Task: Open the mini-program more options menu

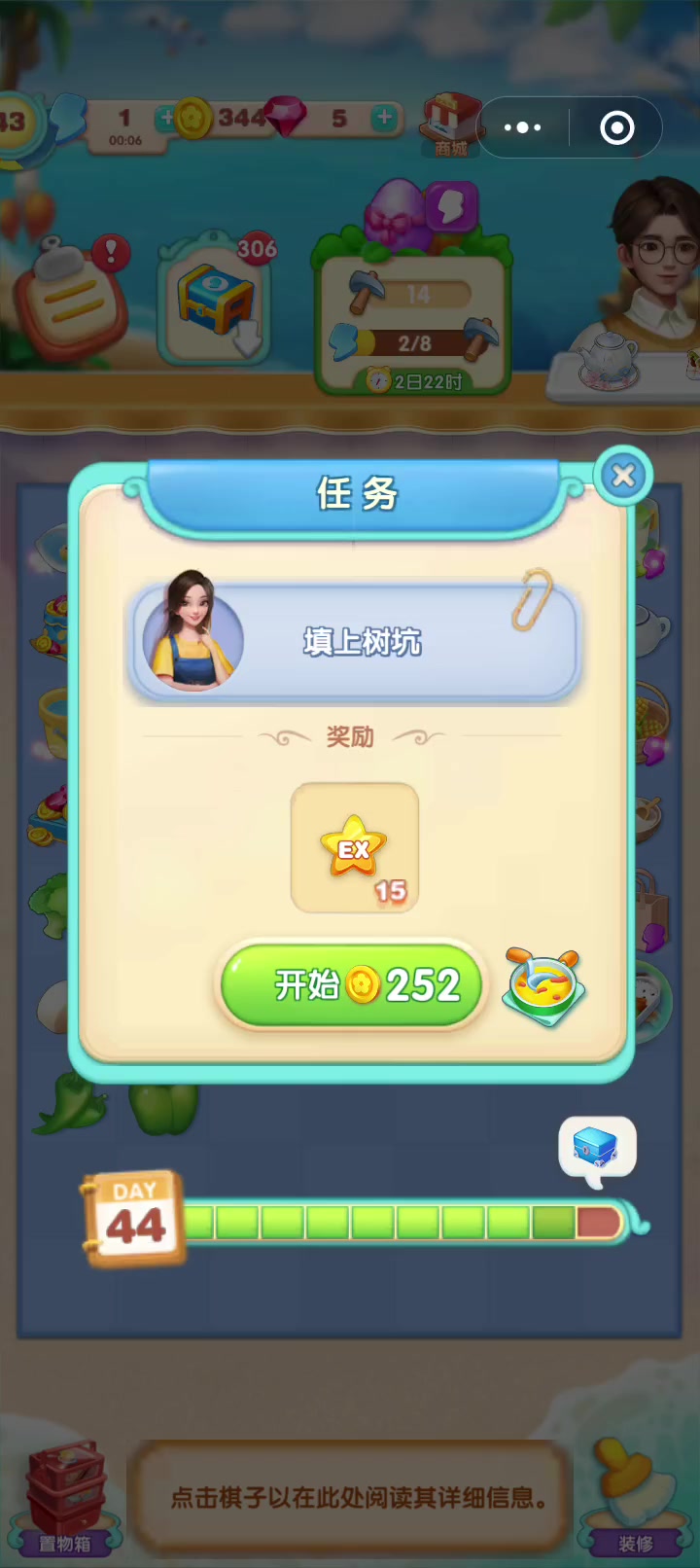Action: pos(523,127)
